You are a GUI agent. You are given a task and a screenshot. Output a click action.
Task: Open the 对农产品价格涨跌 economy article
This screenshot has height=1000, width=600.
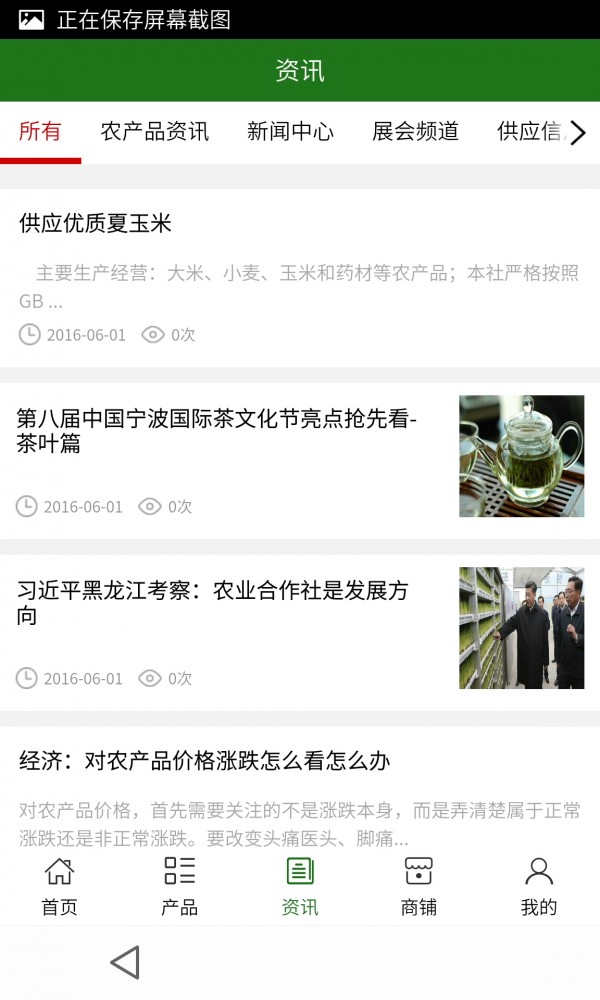point(204,761)
